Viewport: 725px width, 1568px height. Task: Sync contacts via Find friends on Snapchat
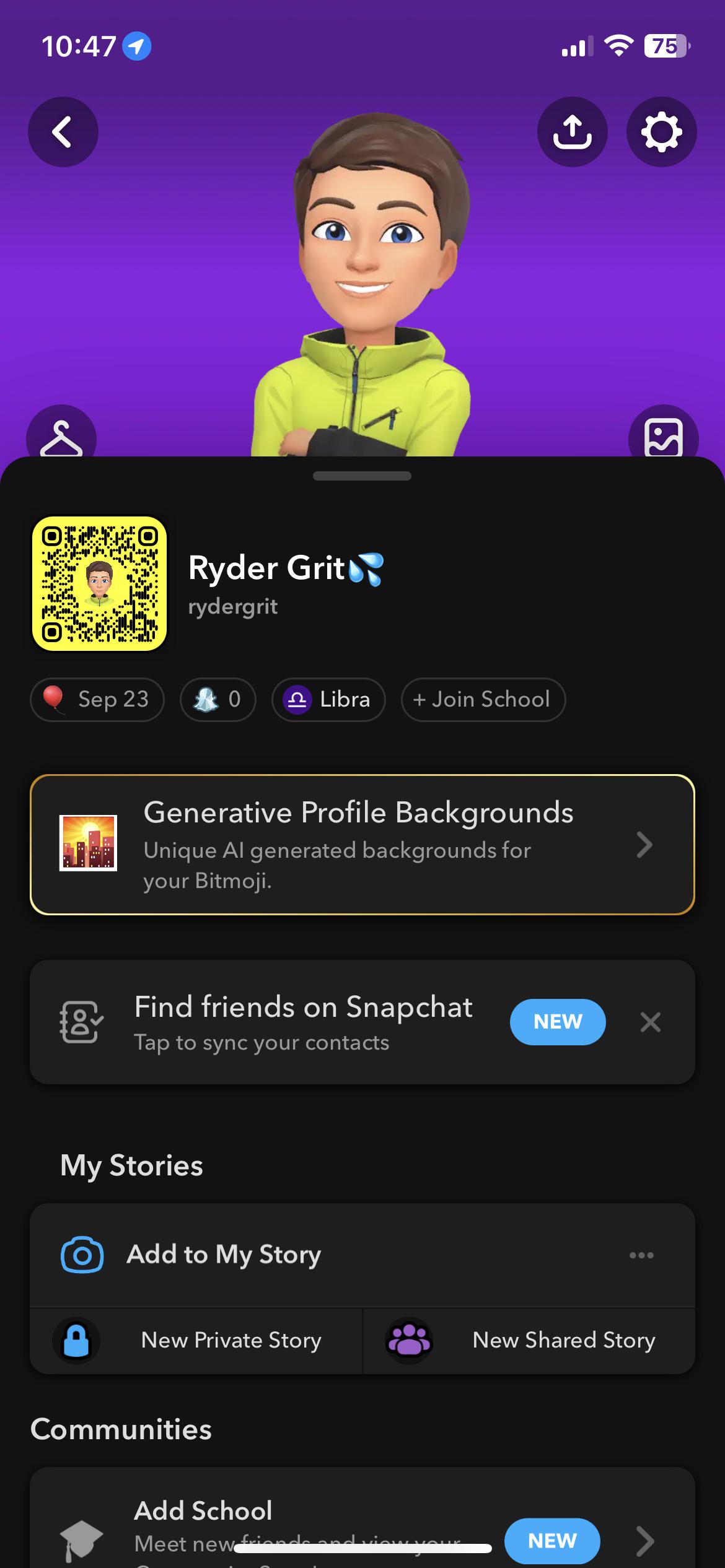coord(304,1022)
